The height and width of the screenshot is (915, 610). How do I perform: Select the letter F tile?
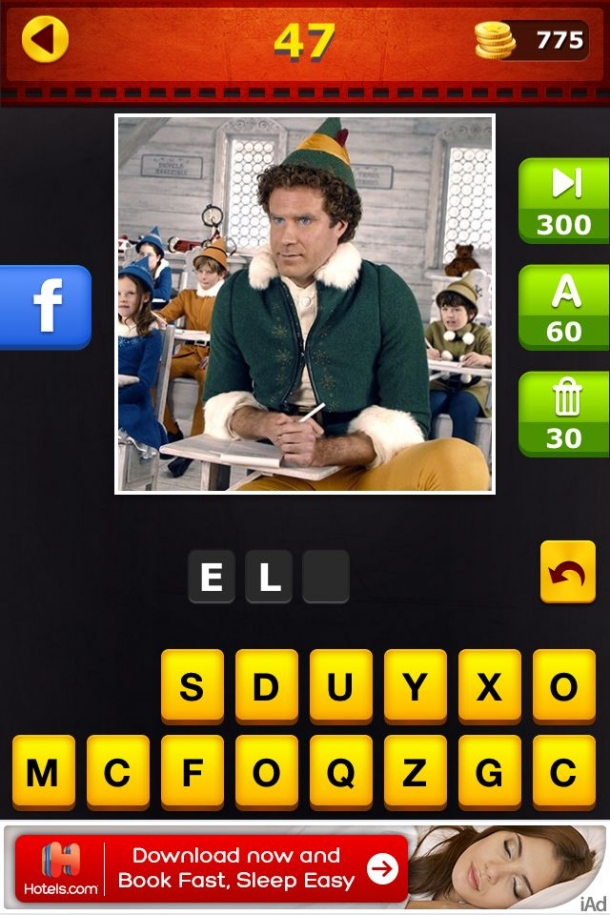click(x=192, y=772)
